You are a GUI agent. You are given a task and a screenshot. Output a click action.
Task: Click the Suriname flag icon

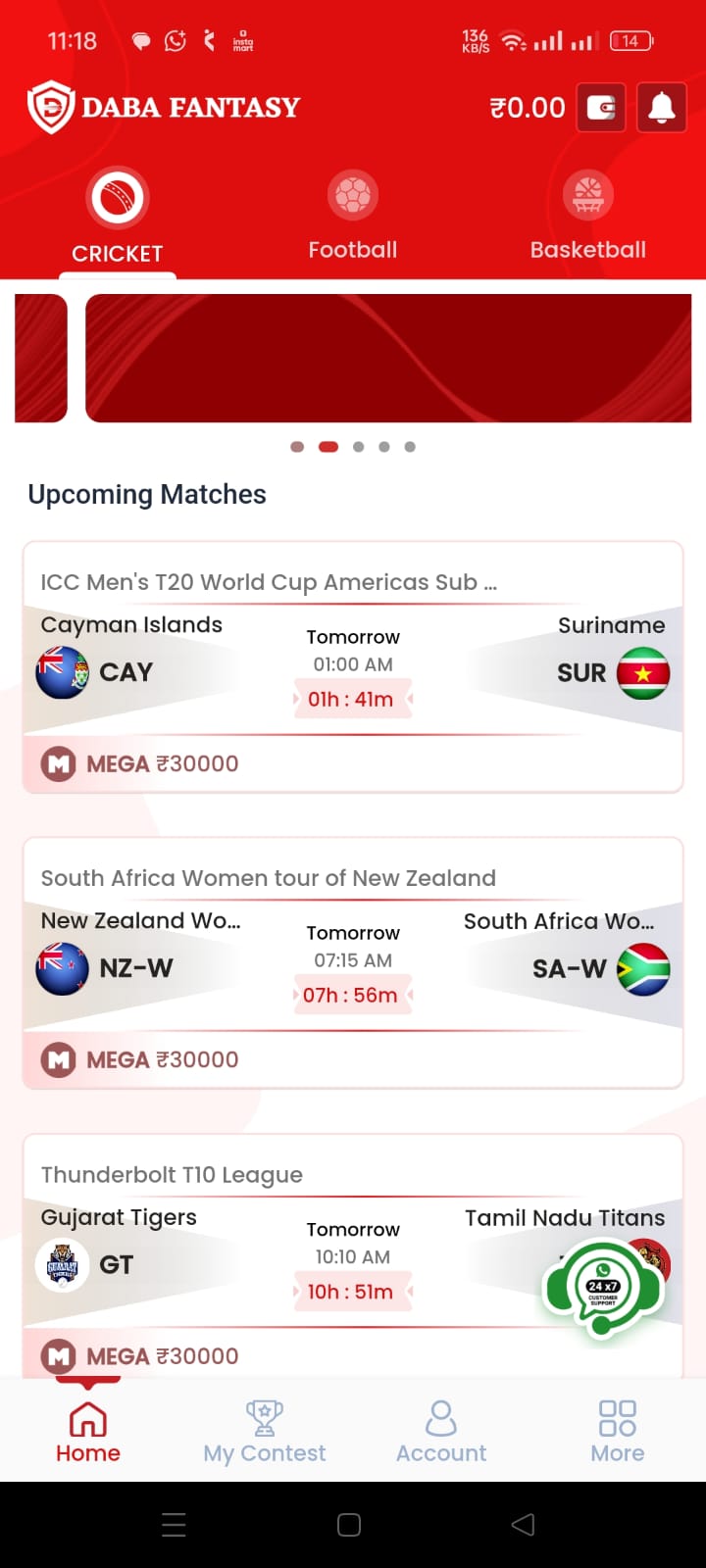click(x=643, y=673)
